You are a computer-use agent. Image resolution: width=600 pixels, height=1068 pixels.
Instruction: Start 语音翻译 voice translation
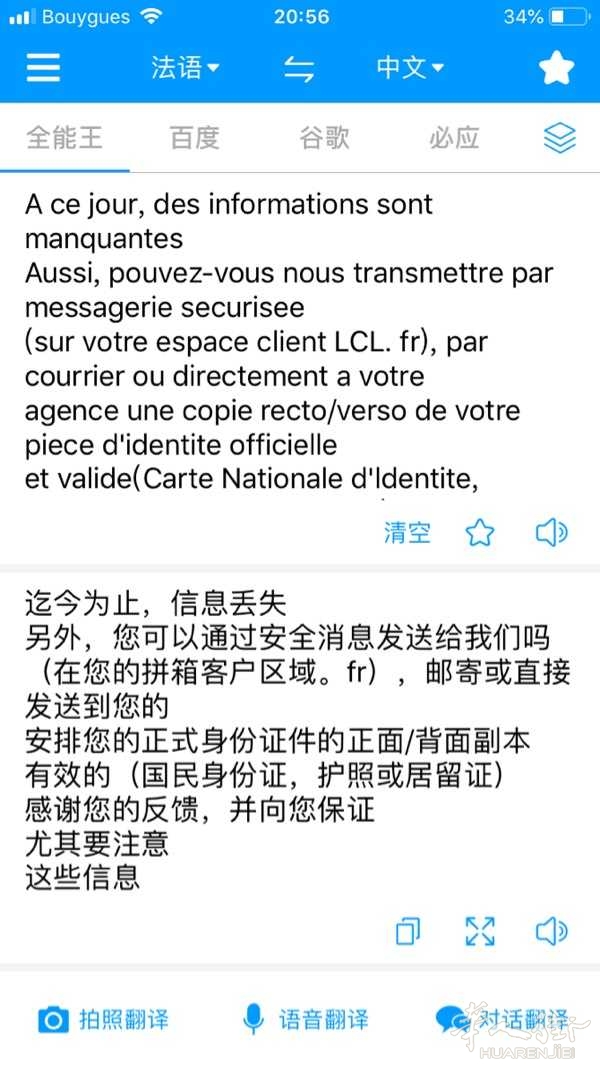pyautogui.click(x=306, y=1020)
